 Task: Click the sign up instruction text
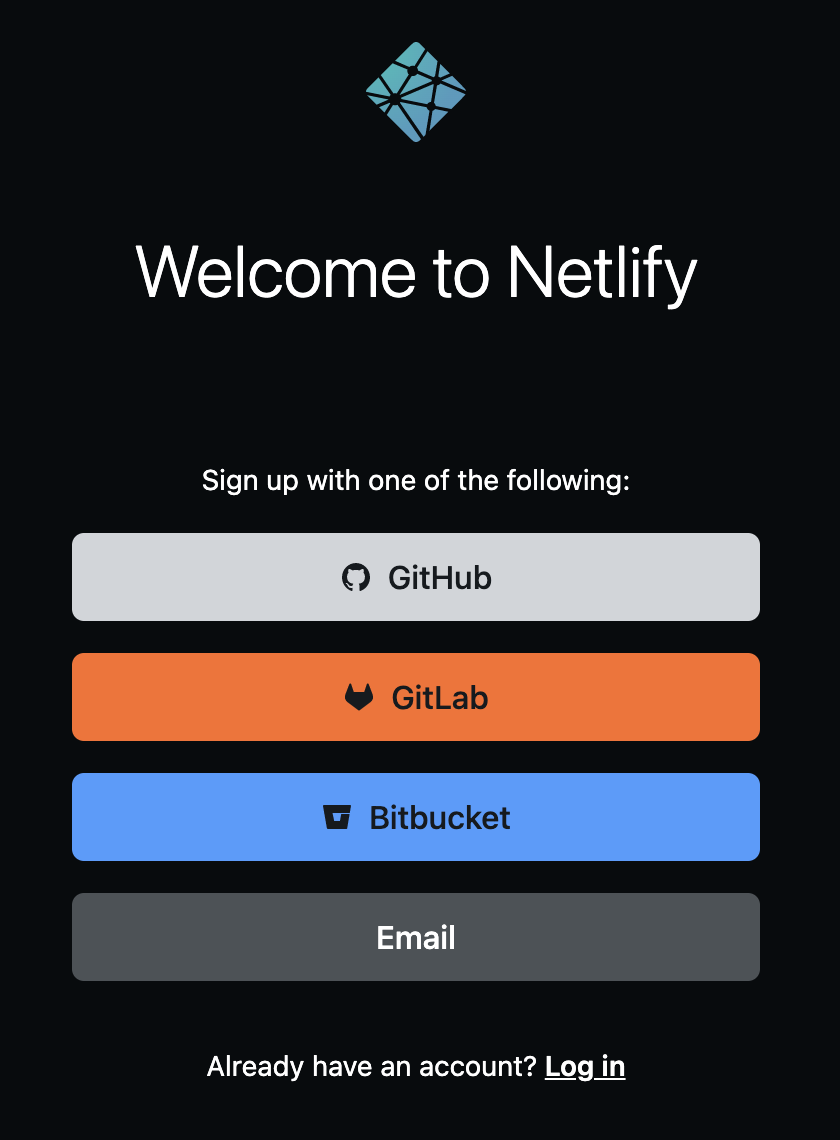tap(415, 480)
